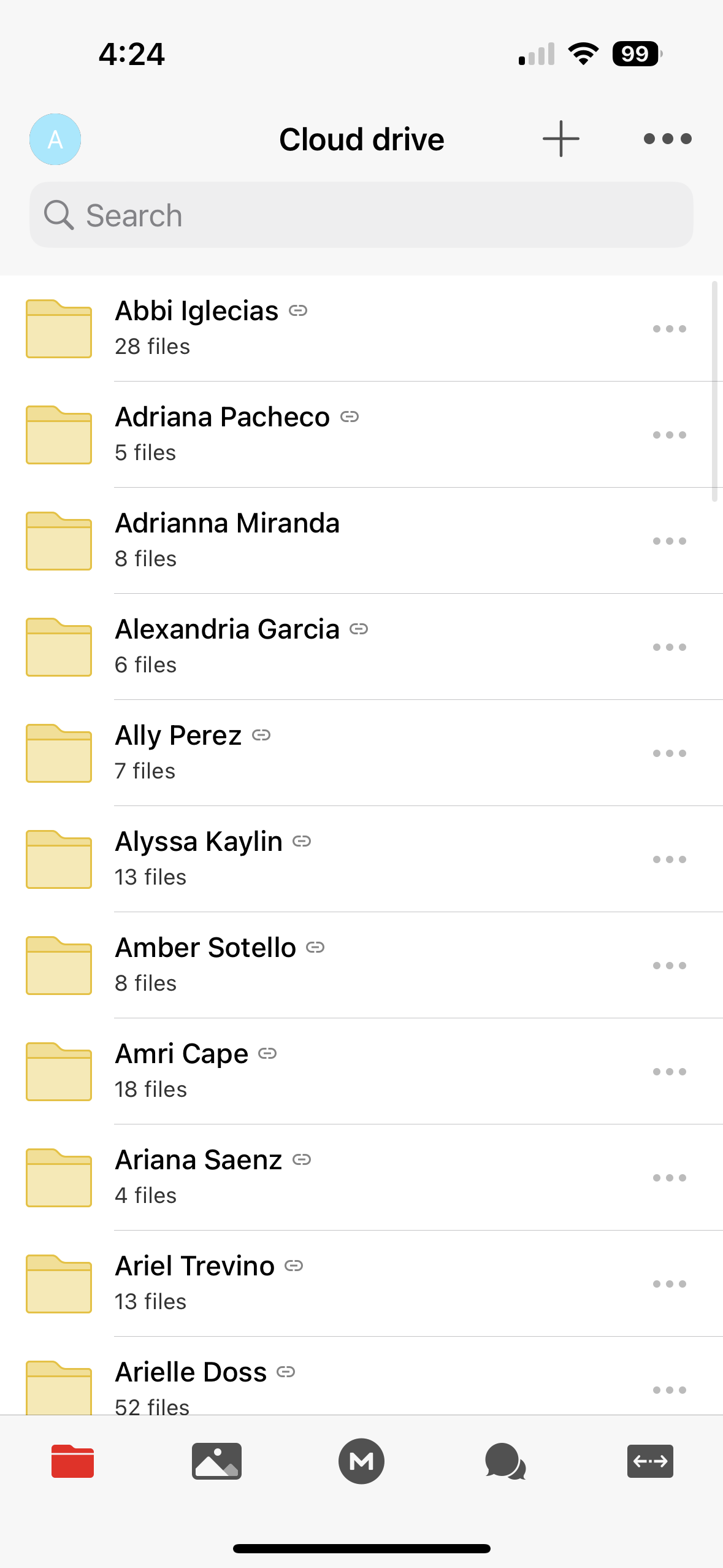Open the Abbi Iglecias folder
Image resolution: width=723 pixels, height=1568 pixels.
196,328
